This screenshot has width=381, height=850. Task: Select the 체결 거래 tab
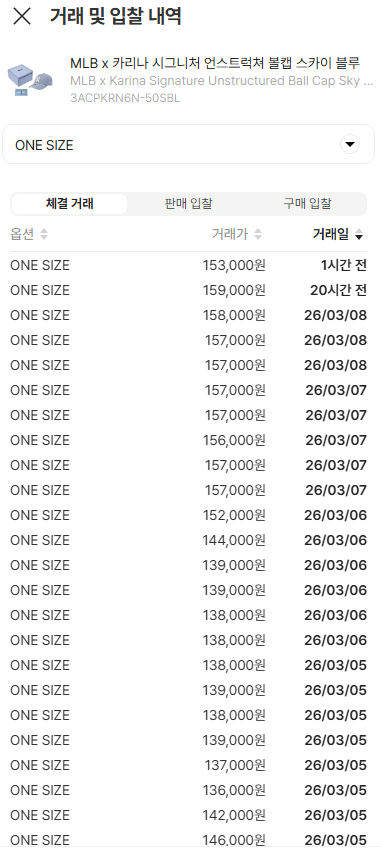69,204
